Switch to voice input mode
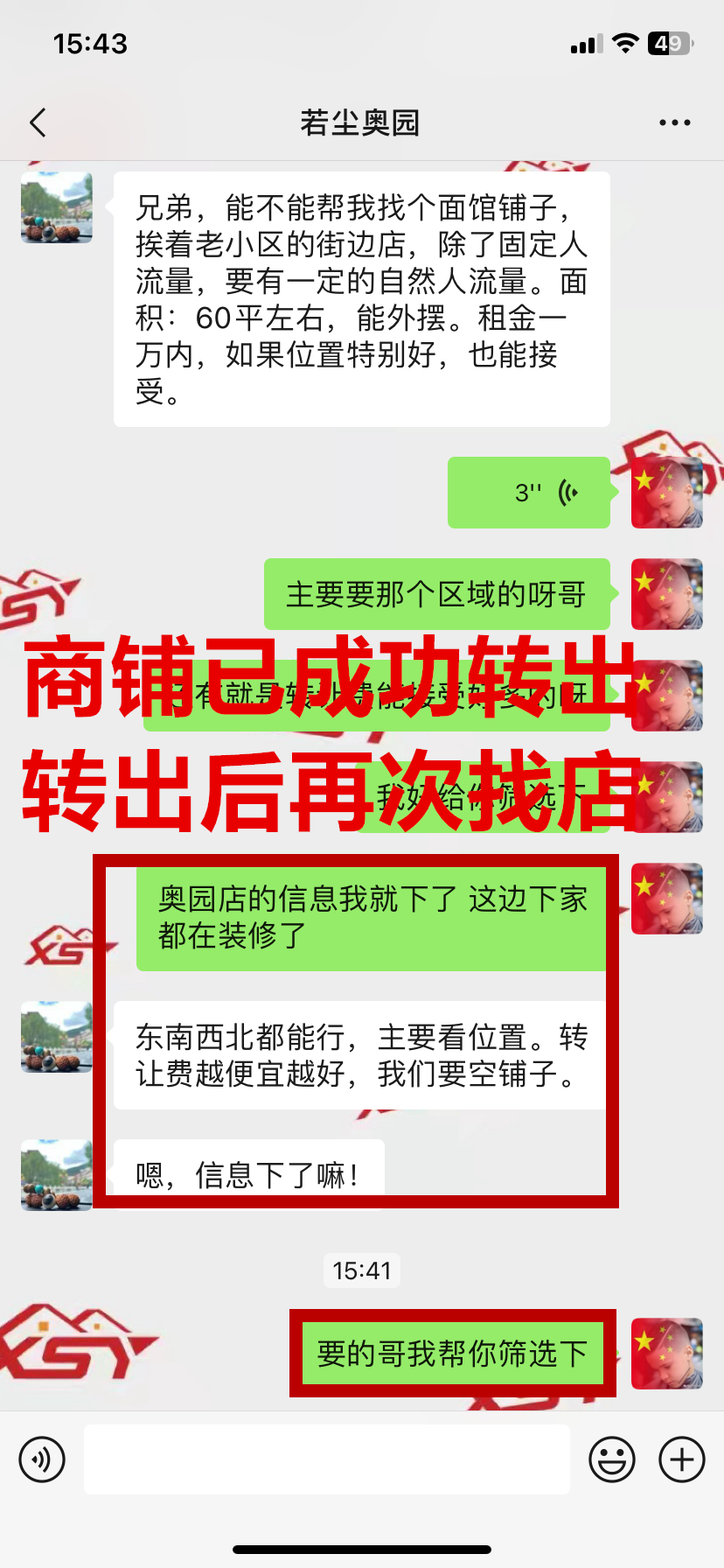This screenshot has height=1568, width=724. (42, 1459)
